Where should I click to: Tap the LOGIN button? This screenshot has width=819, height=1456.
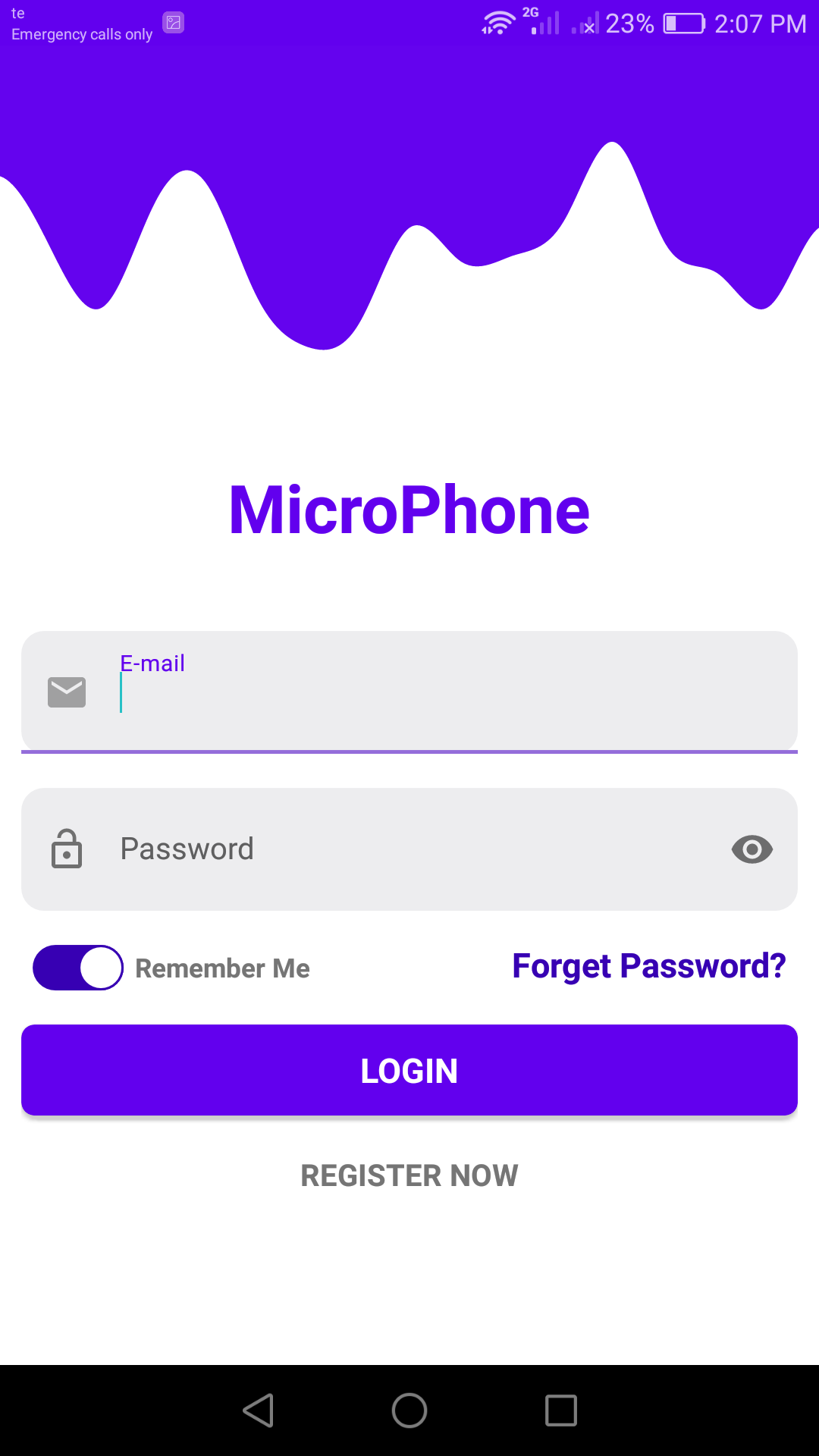coord(409,1070)
